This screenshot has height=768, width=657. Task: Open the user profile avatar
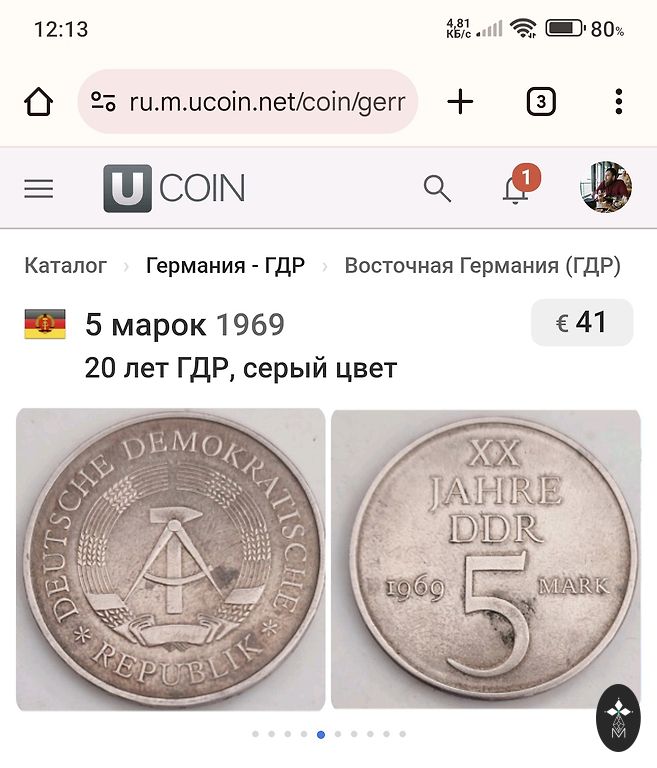[x=606, y=188]
